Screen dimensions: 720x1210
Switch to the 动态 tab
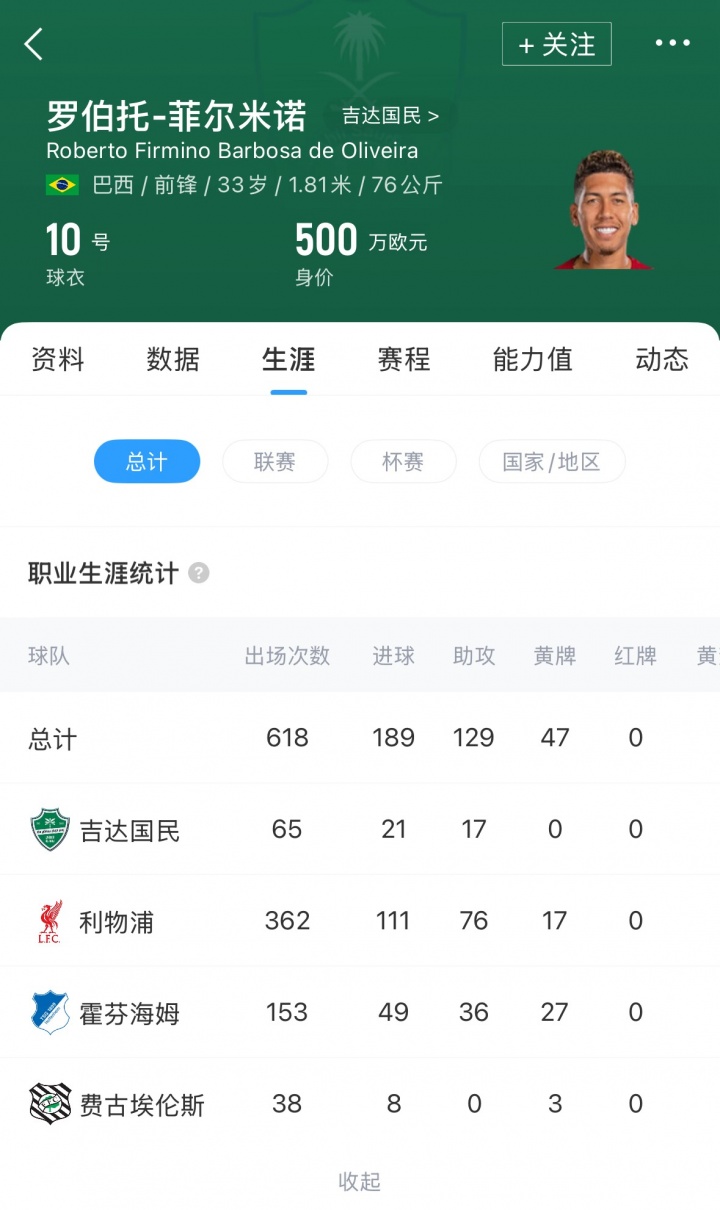(x=662, y=359)
